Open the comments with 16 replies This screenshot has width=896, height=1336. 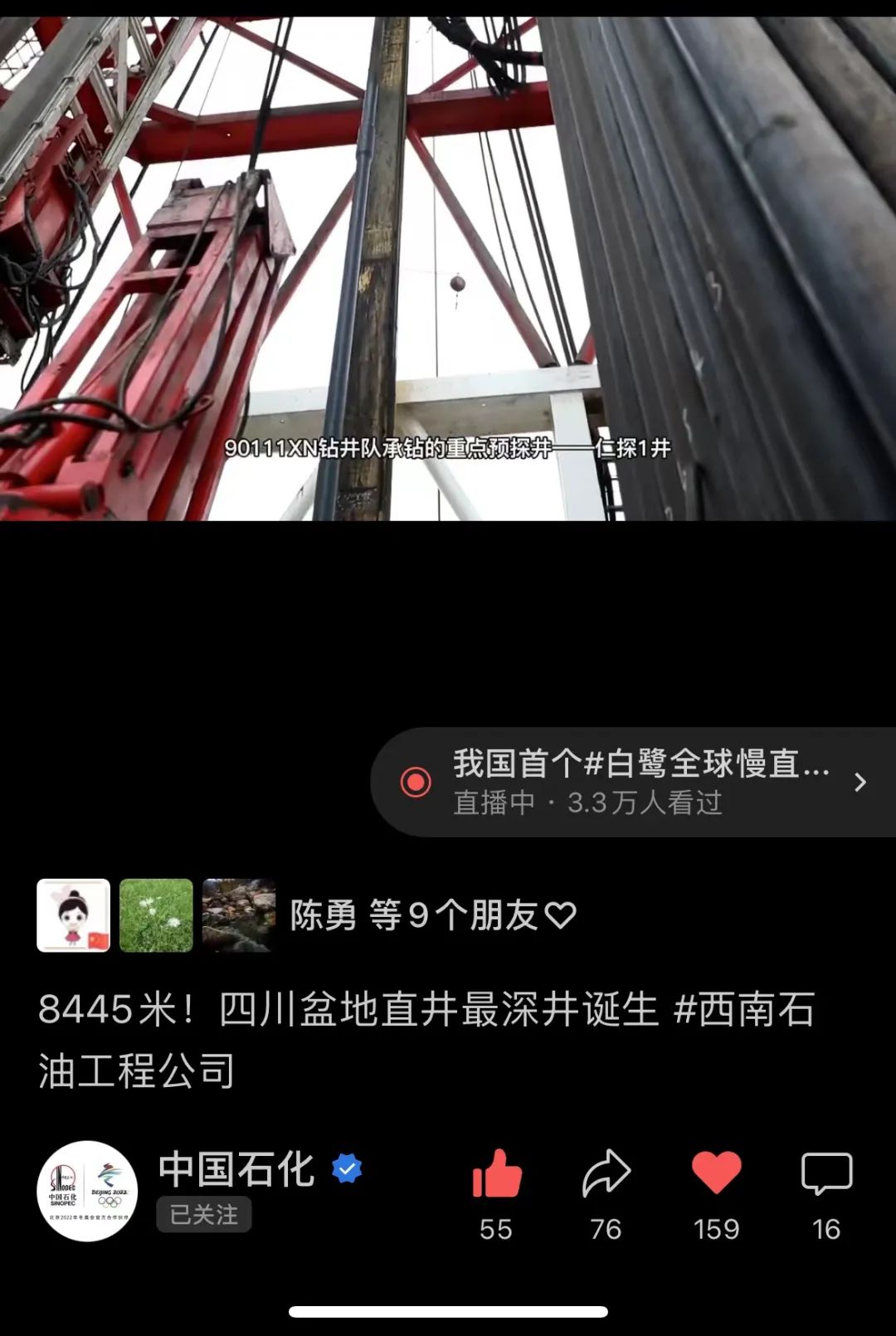tap(826, 1174)
